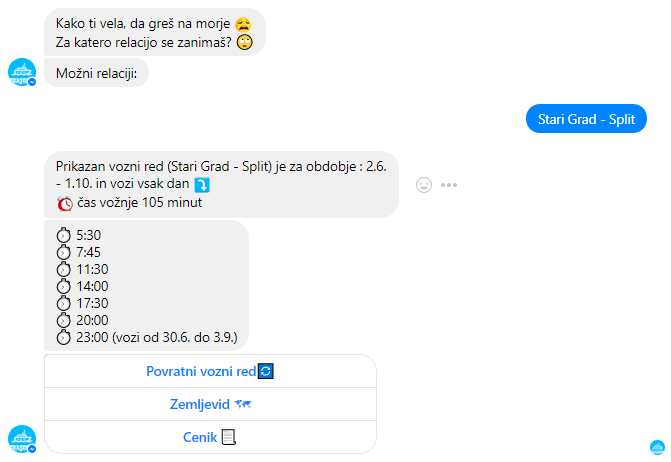Open the Cenik price list
The width and height of the screenshot is (671, 462).
point(210,436)
